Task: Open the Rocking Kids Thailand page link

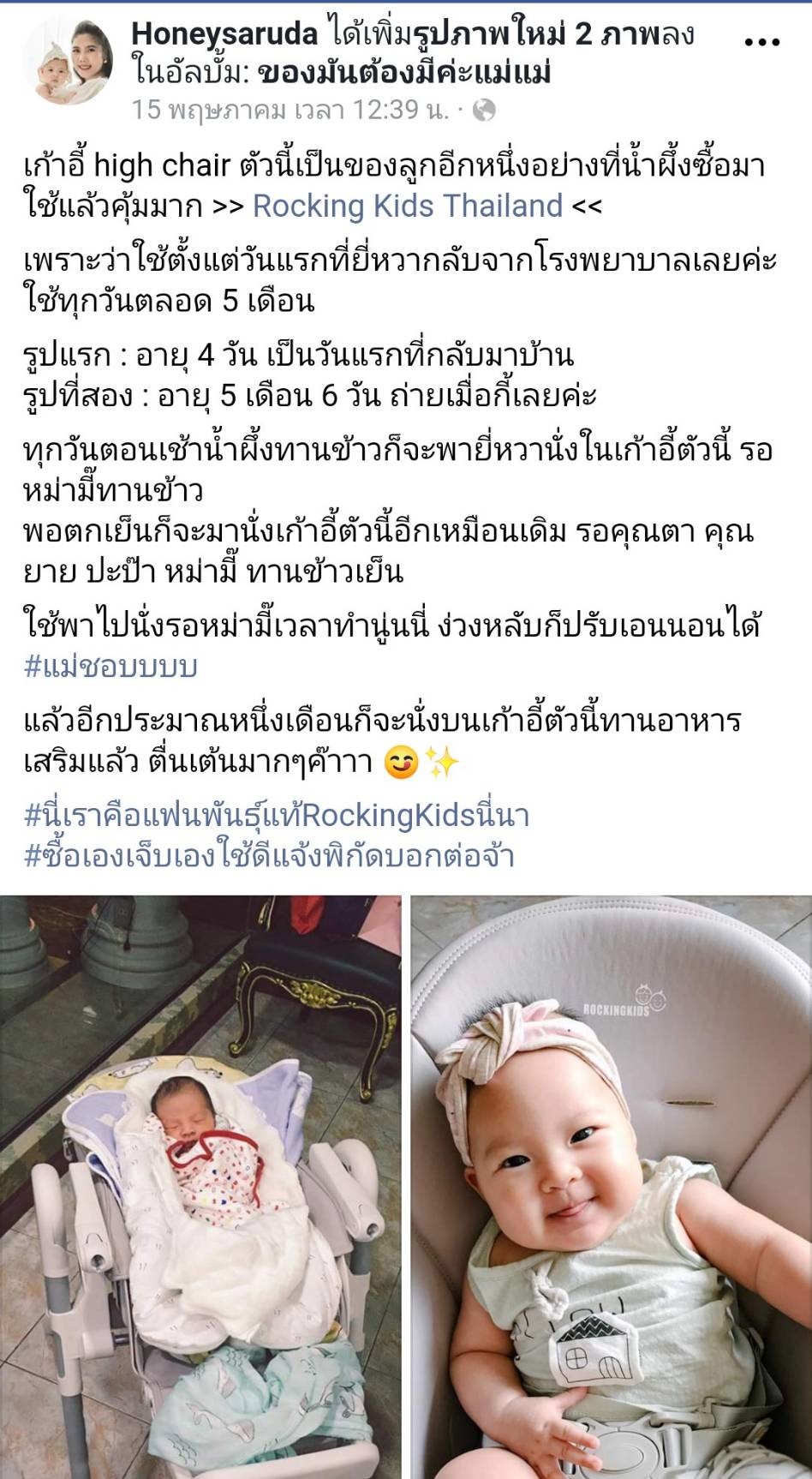Action: 408,207
